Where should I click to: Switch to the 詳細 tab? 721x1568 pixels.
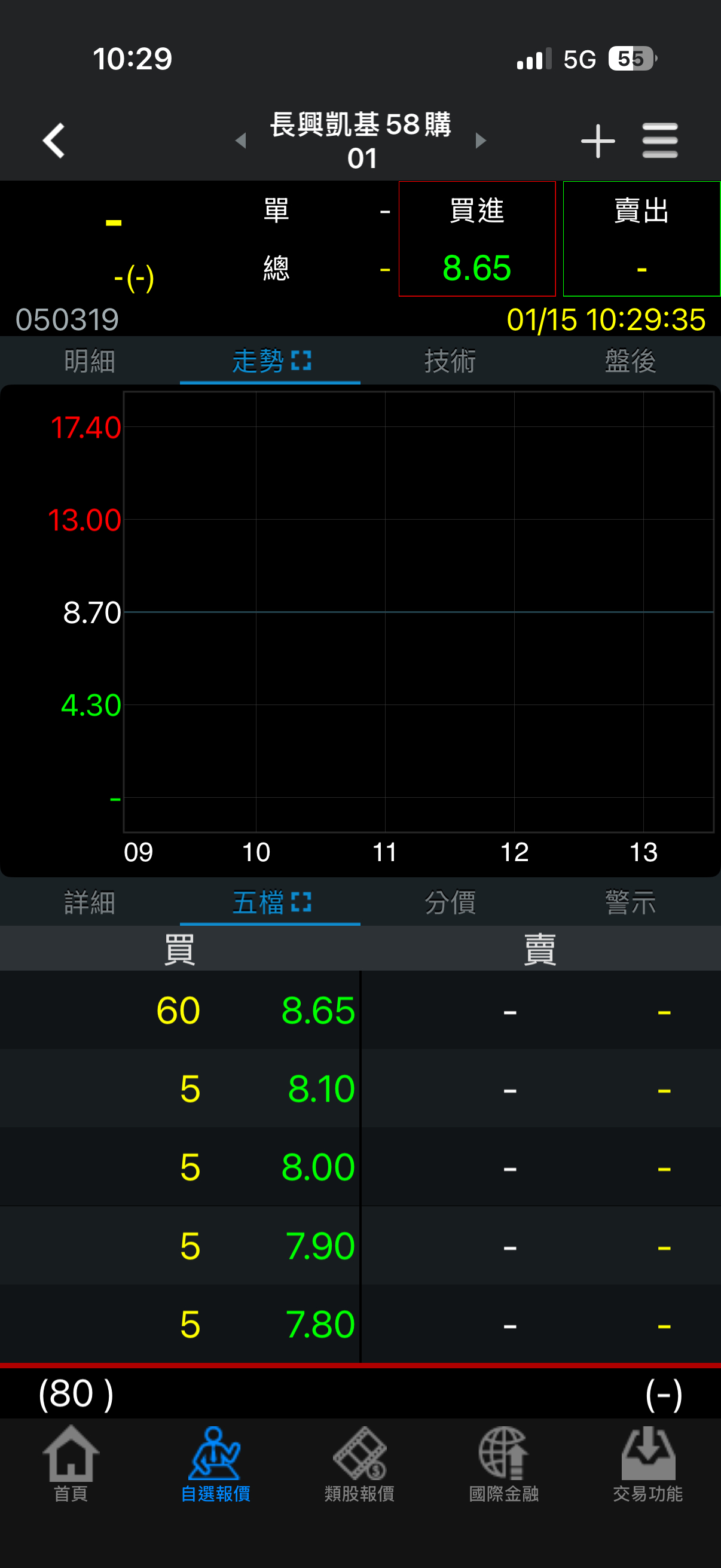pos(90,902)
